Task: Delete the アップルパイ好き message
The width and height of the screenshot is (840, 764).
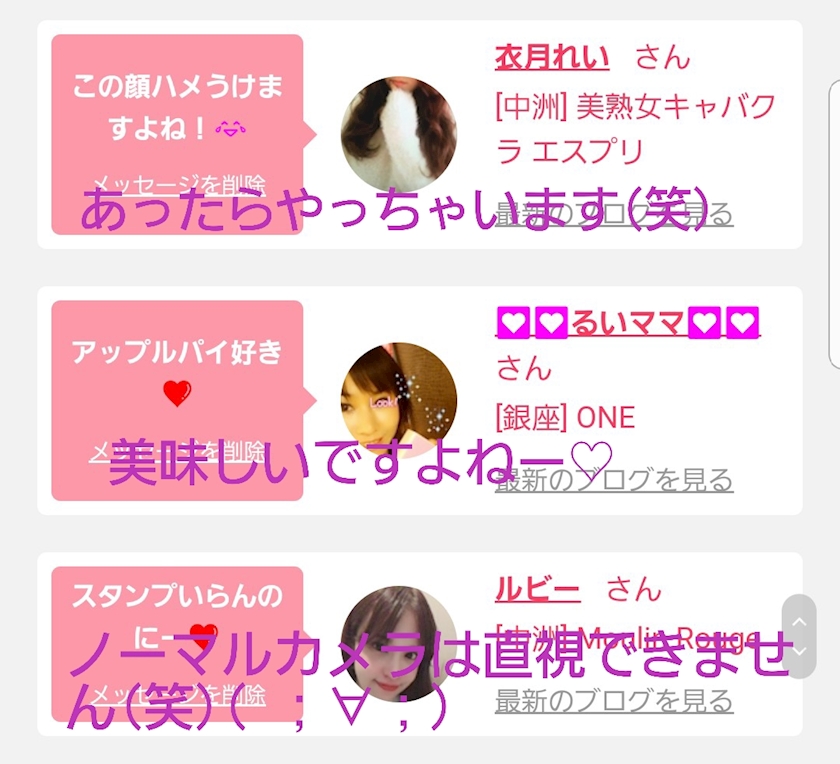Action: [x=177, y=452]
